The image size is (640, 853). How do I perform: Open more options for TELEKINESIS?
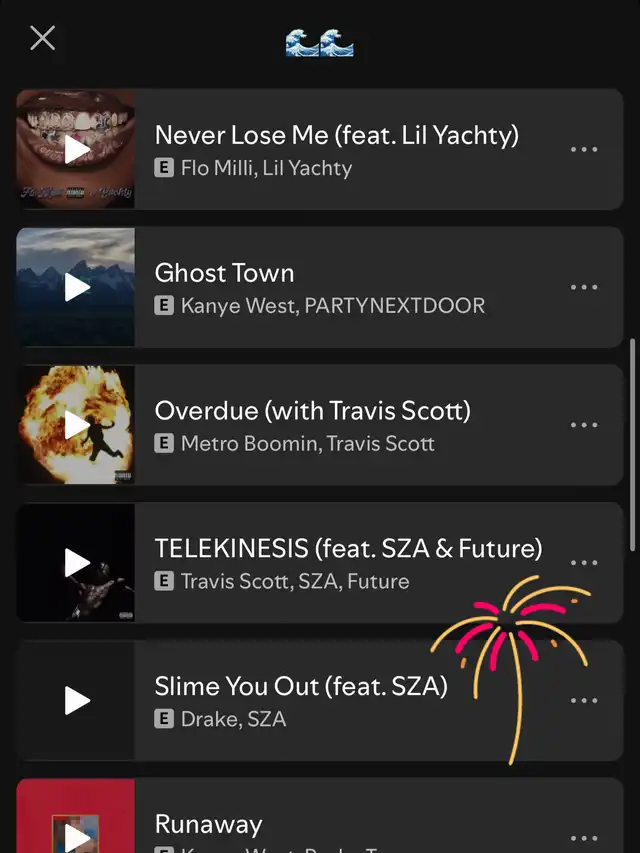584,563
